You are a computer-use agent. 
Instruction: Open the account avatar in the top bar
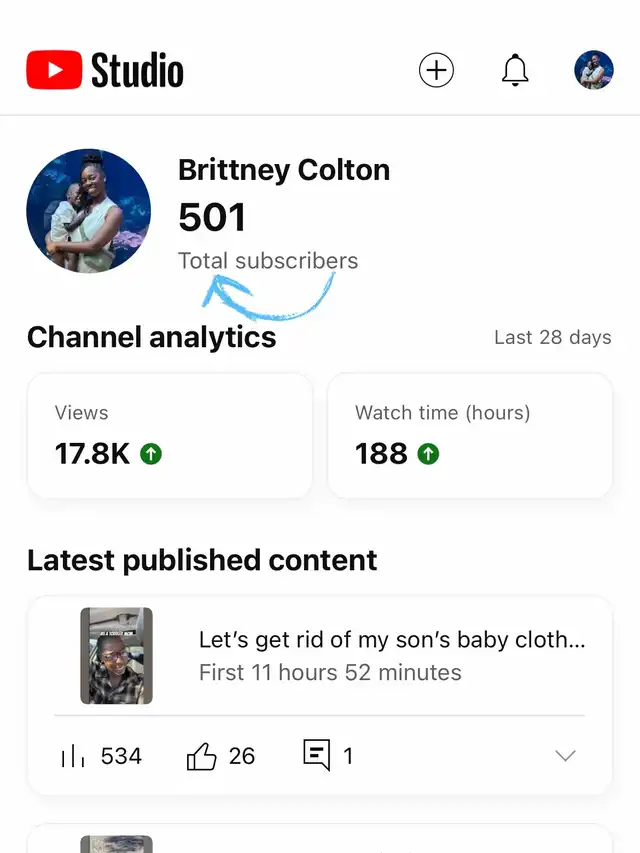click(593, 70)
